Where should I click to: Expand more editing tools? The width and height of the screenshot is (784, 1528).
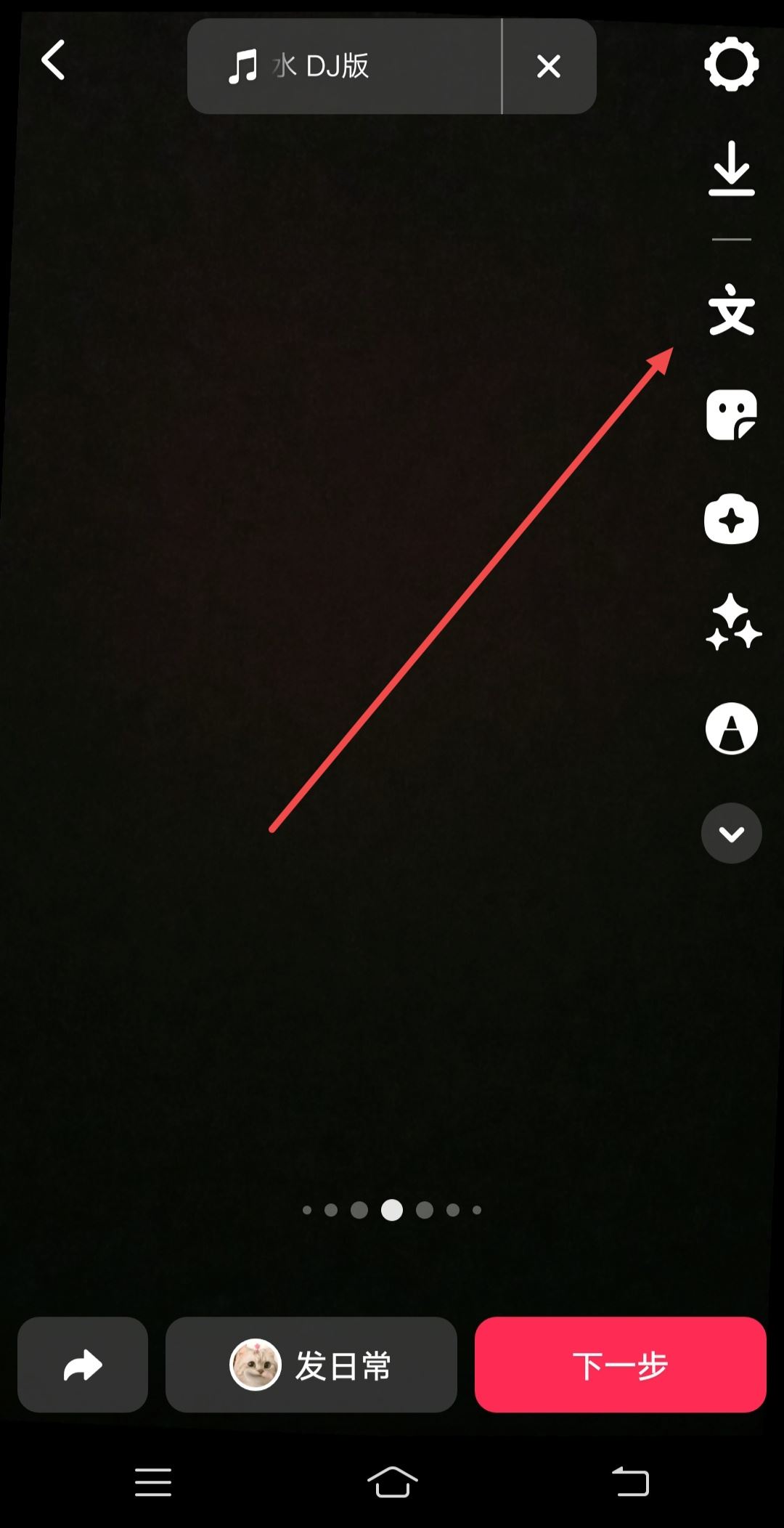(x=731, y=833)
